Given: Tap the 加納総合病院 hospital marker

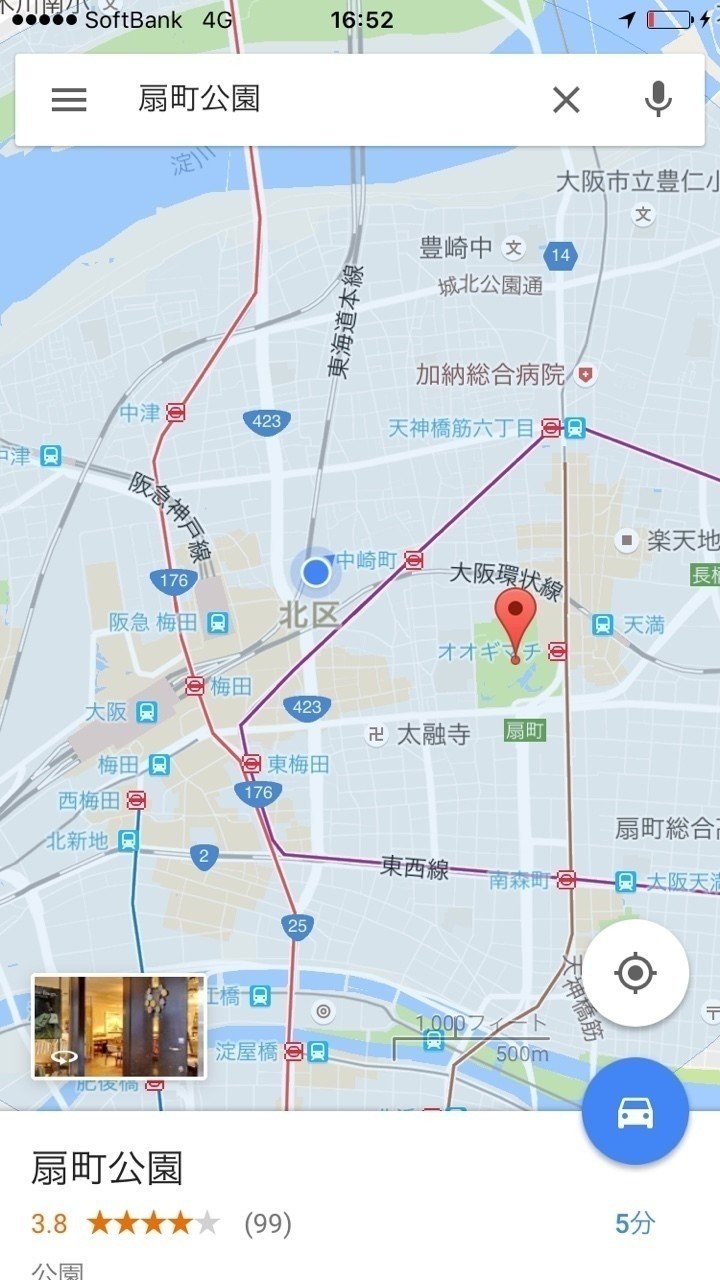Looking at the screenshot, I should click(x=587, y=375).
